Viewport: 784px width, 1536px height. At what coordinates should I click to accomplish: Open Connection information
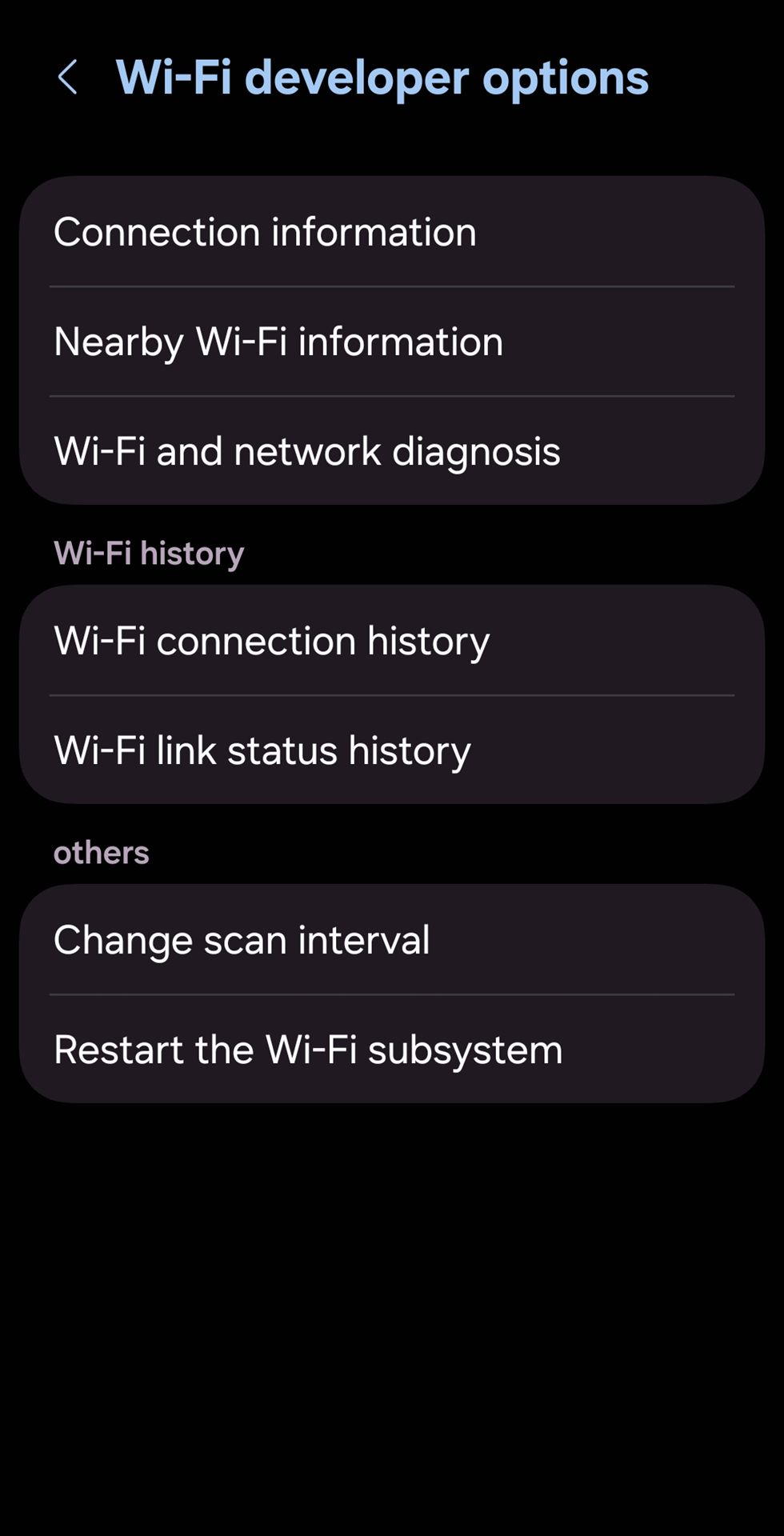[392, 232]
